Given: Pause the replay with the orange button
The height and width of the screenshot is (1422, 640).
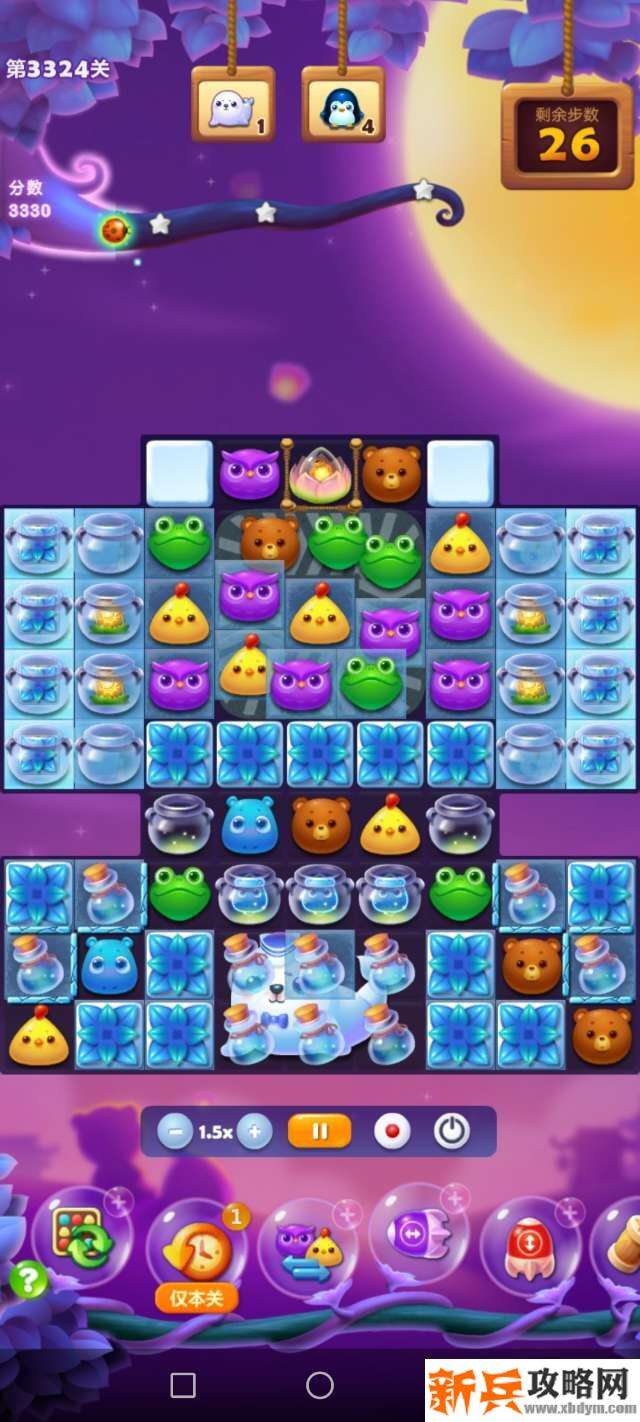Looking at the screenshot, I should [319, 1132].
